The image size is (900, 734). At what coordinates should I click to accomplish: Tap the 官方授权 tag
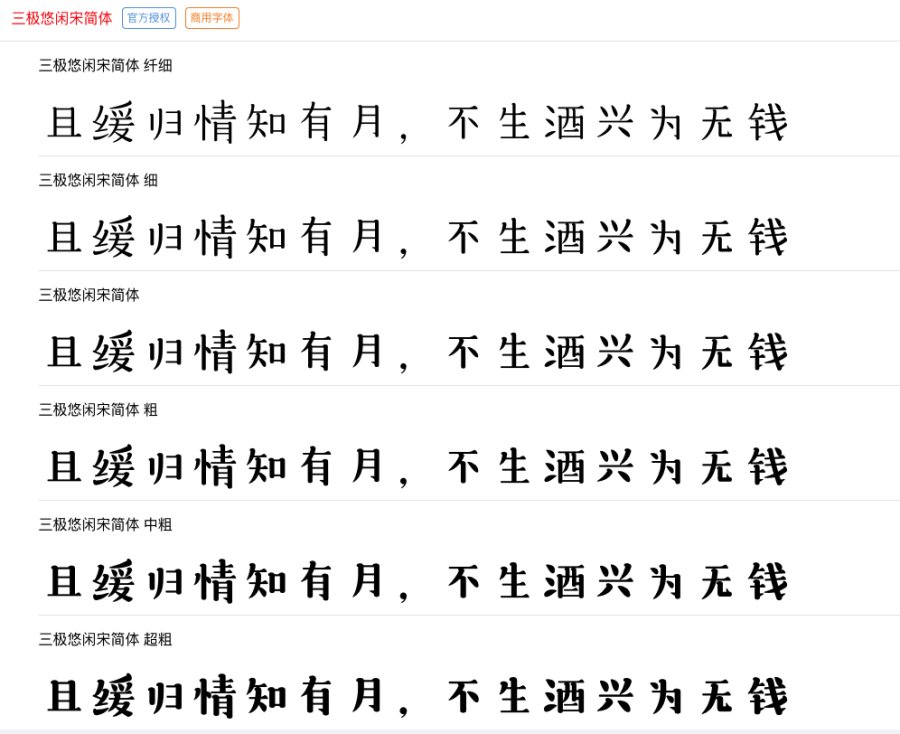tap(149, 18)
